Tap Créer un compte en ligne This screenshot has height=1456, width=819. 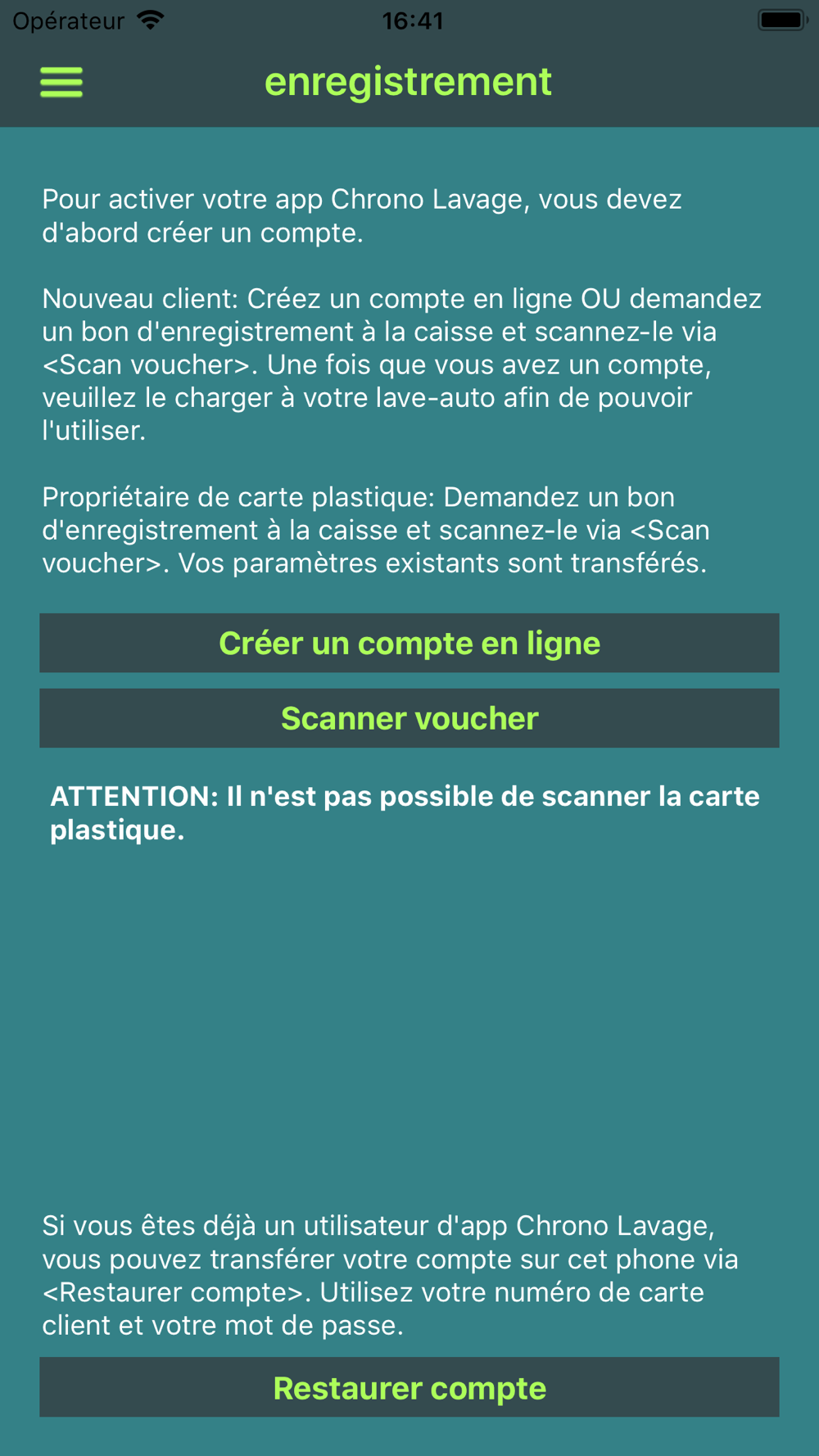409,643
